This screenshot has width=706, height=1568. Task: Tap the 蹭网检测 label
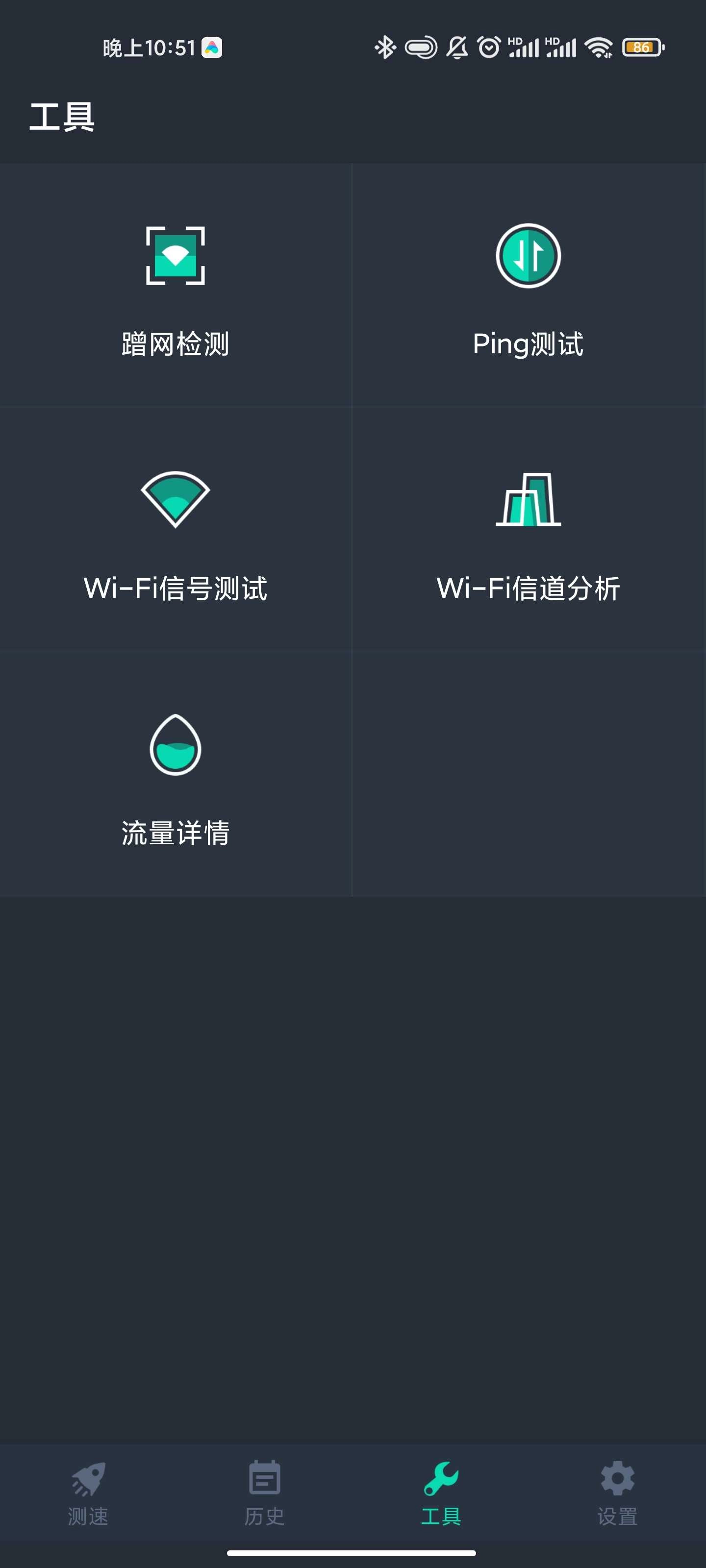point(175,343)
